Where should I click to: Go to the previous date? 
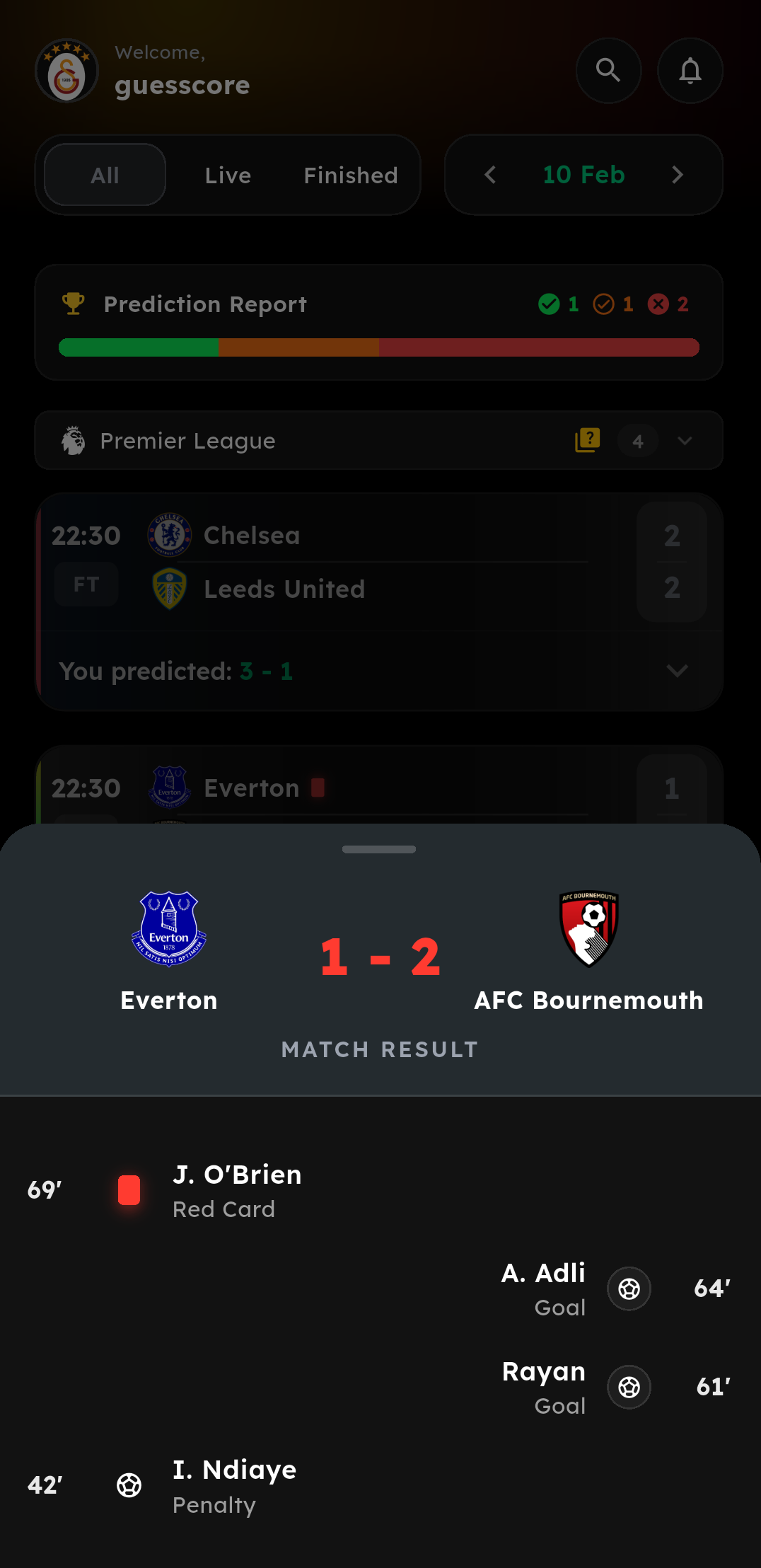coord(490,175)
